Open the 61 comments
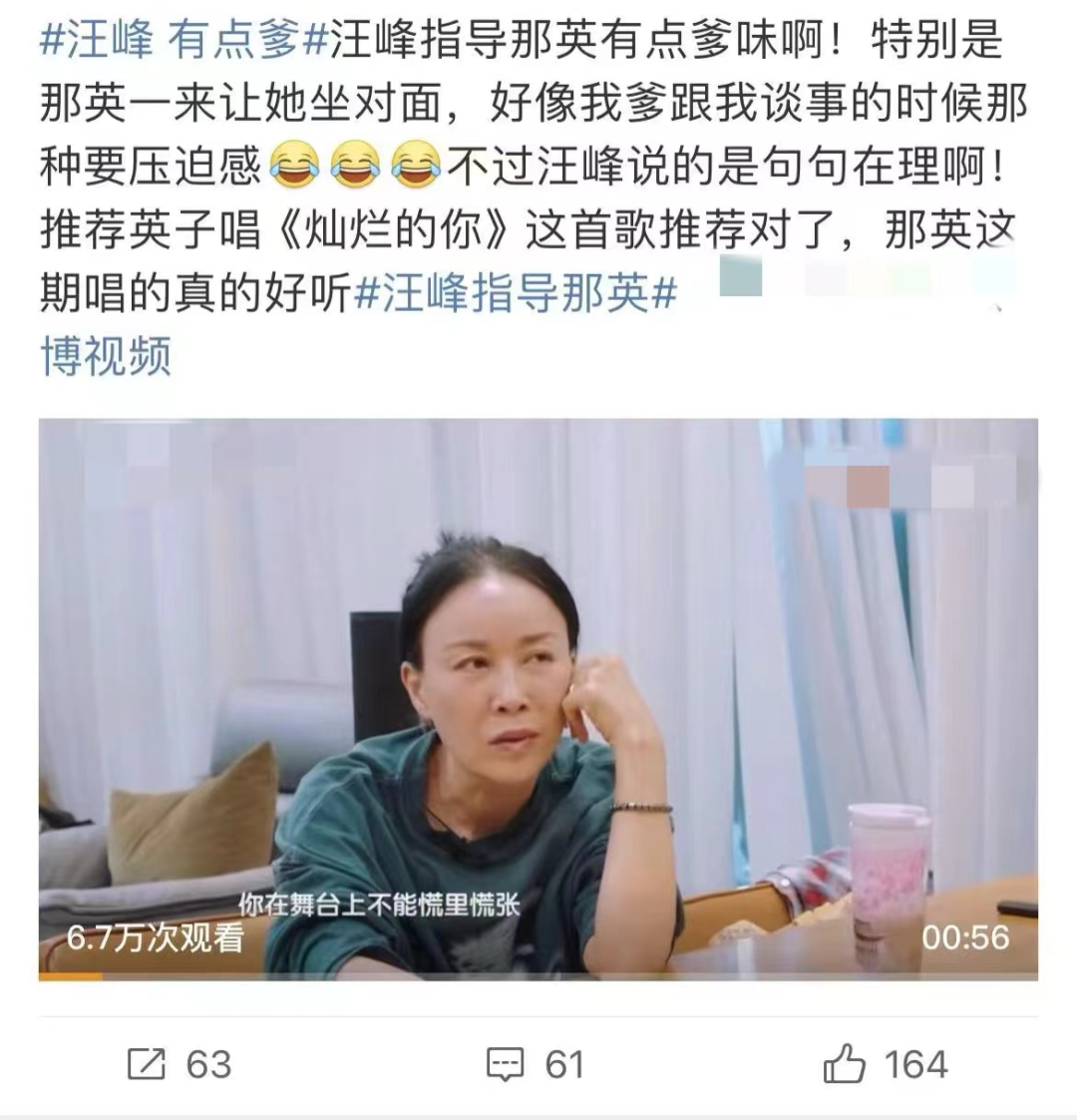The width and height of the screenshot is (1077, 1120). pos(535,1064)
